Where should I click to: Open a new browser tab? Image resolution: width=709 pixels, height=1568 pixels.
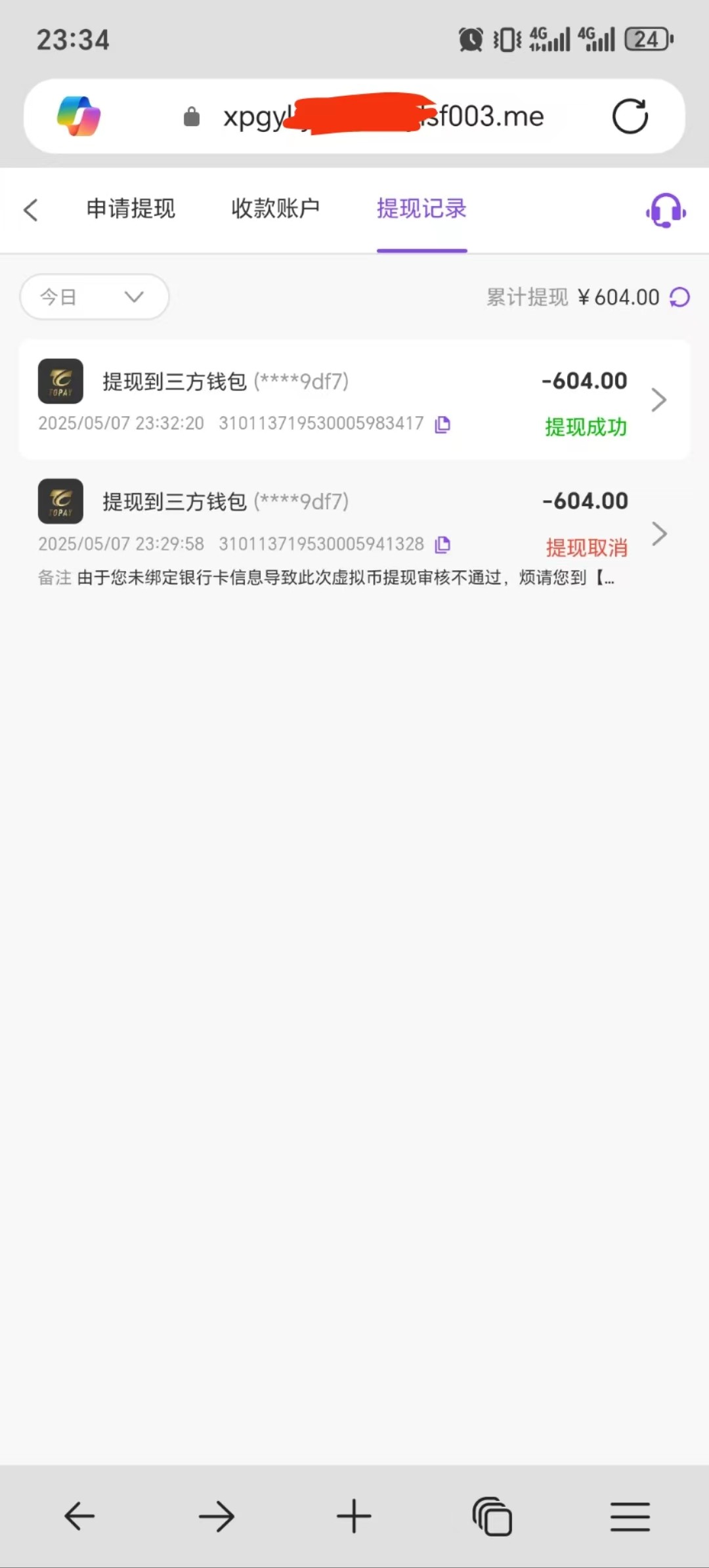coord(354,1516)
